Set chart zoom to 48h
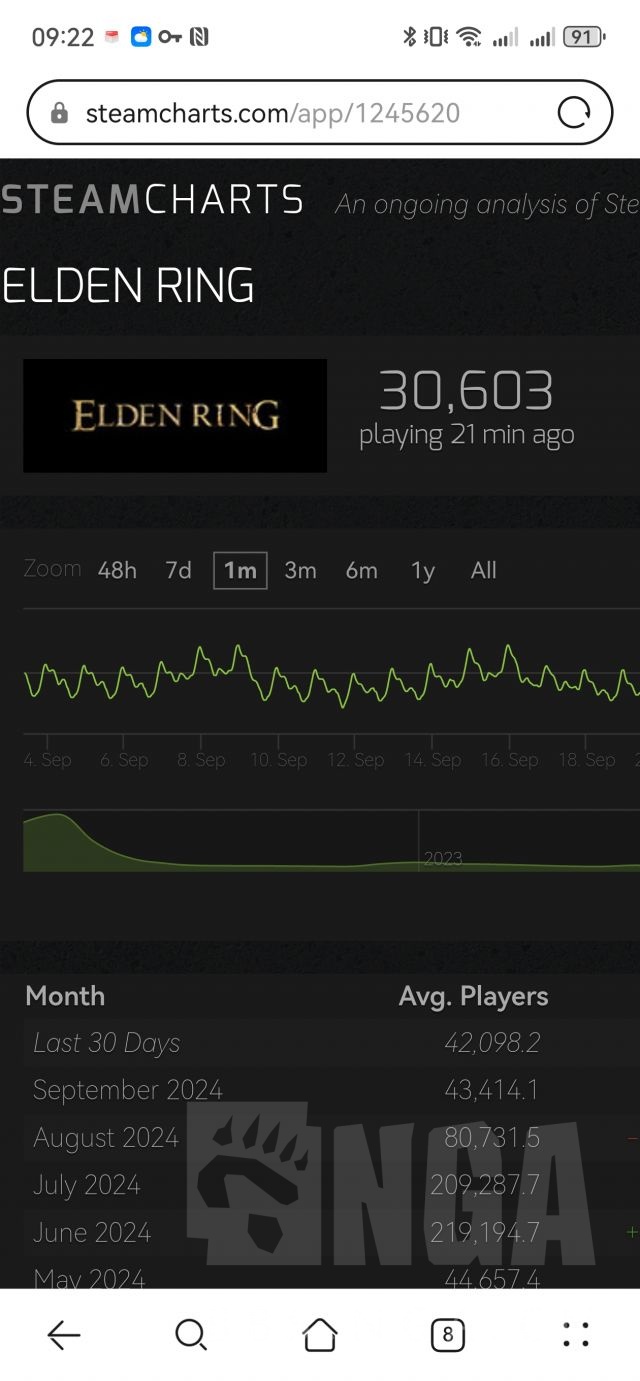This screenshot has width=640, height=1381. (117, 571)
